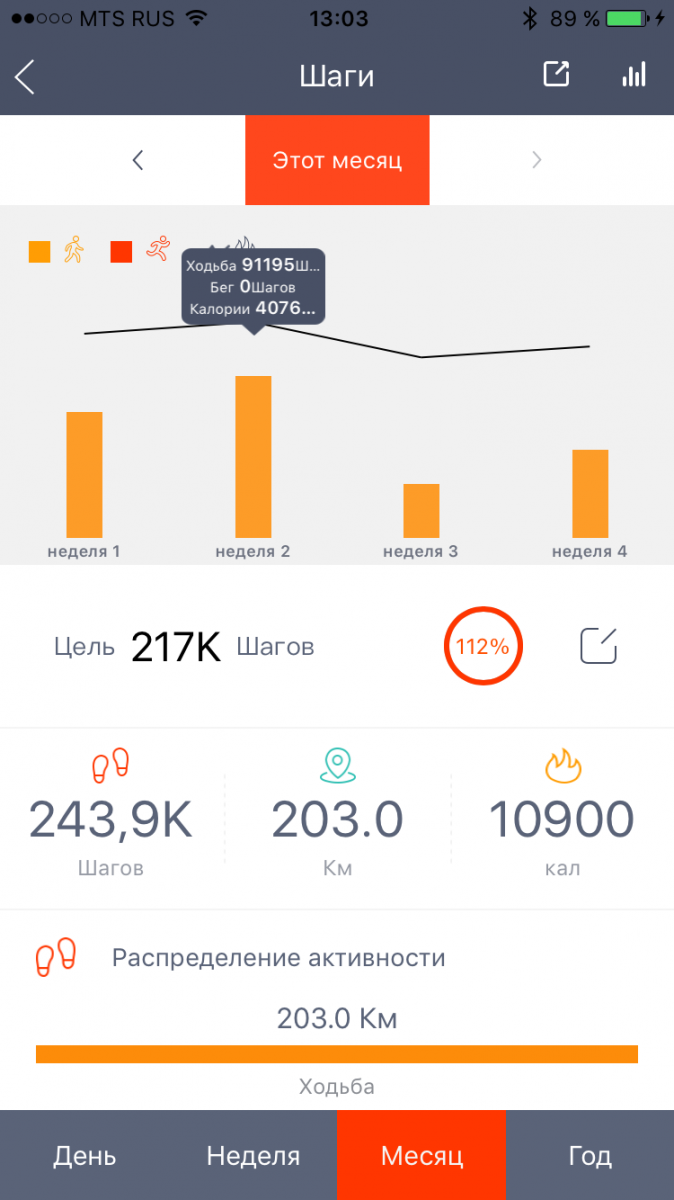Go back from the Шаги screen
674x1200 pixels.
click(26, 76)
